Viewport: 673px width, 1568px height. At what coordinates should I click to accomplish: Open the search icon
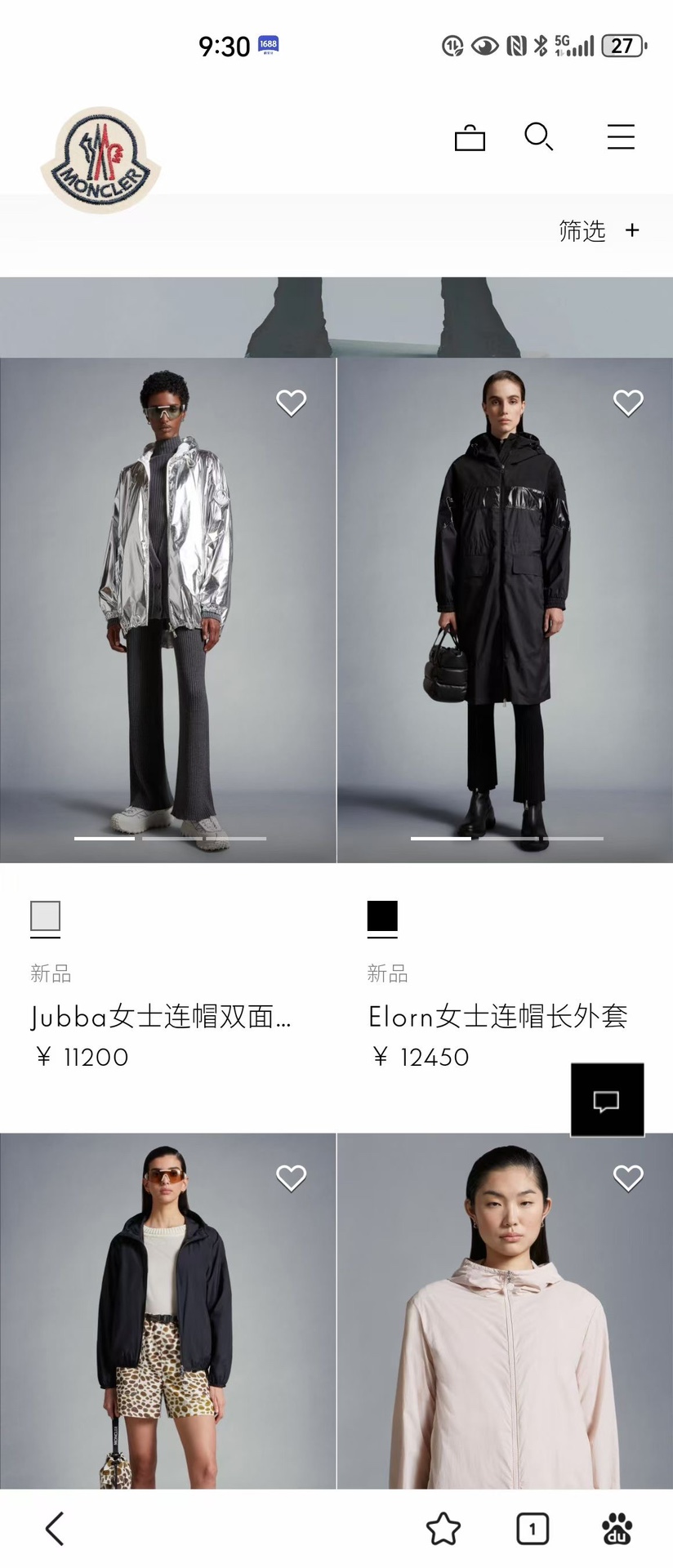point(538,136)
